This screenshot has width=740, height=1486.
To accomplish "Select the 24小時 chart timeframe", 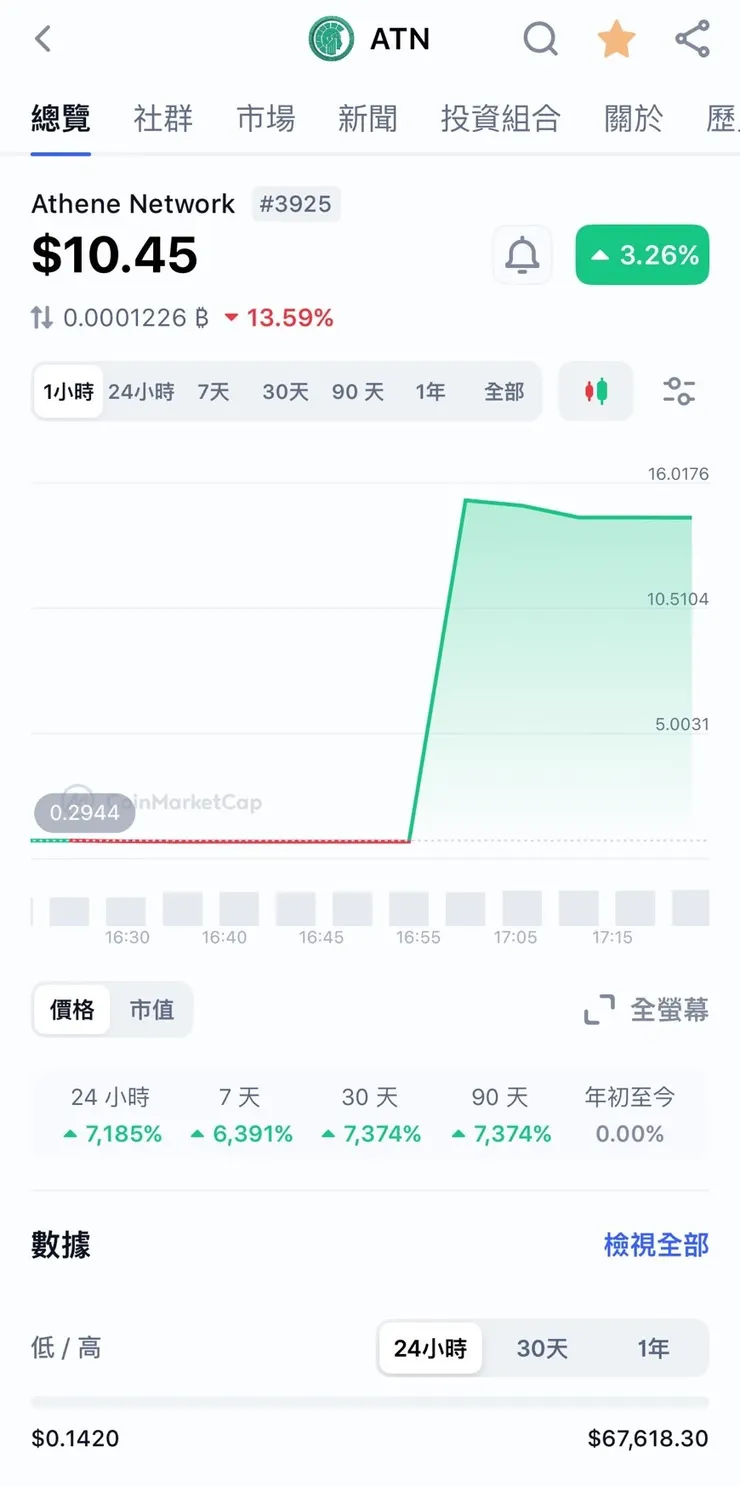I will [141, 392].
